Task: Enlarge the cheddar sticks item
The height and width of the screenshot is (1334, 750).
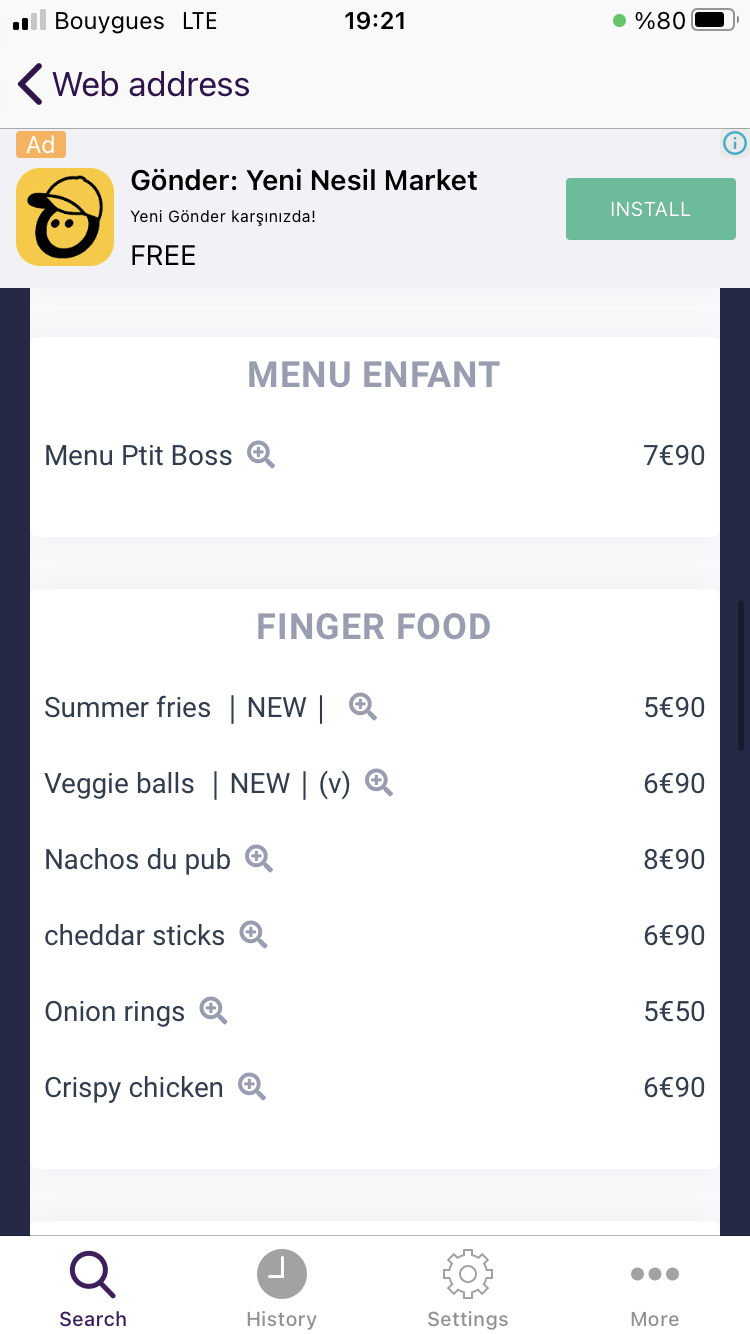Action: pyautogui.click(x=253, y=935)
